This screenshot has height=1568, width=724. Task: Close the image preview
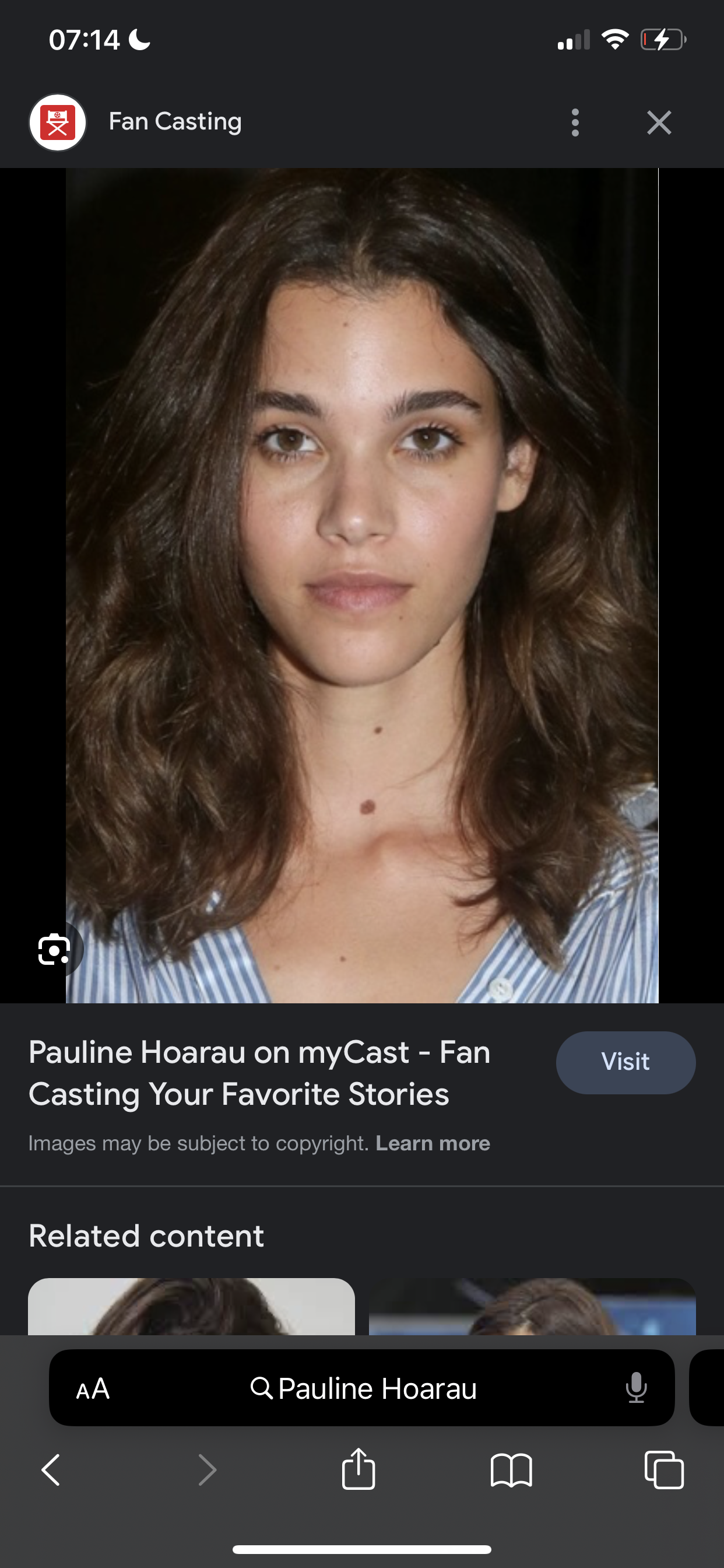[659, 123]
